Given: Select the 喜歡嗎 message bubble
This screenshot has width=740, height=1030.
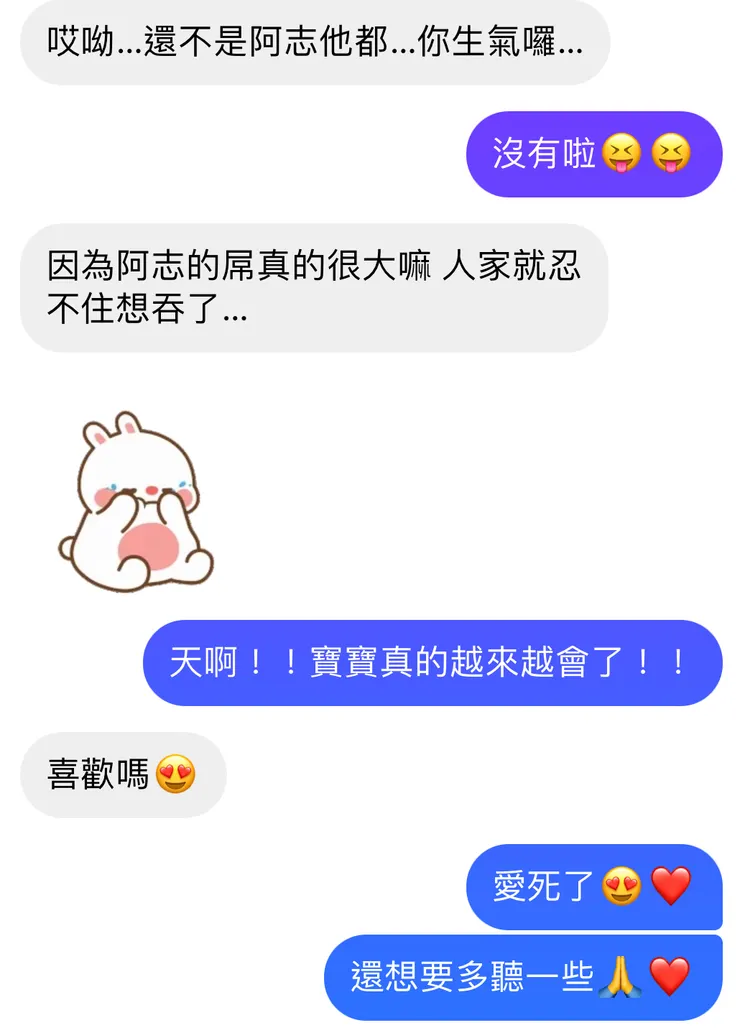Looking at the screenshot, I should point(122,774).
